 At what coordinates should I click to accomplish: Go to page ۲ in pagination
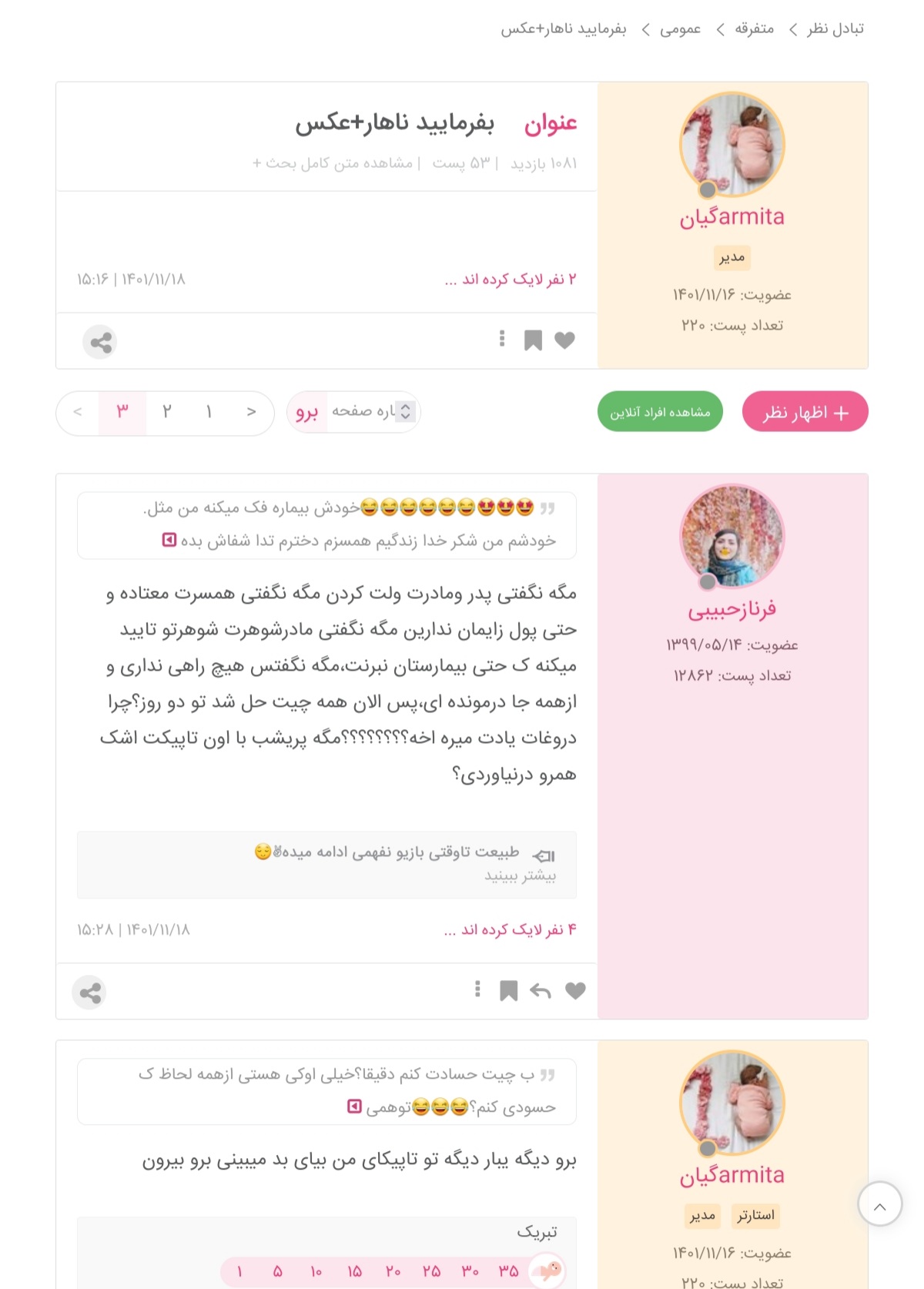(x=167, y=412)
